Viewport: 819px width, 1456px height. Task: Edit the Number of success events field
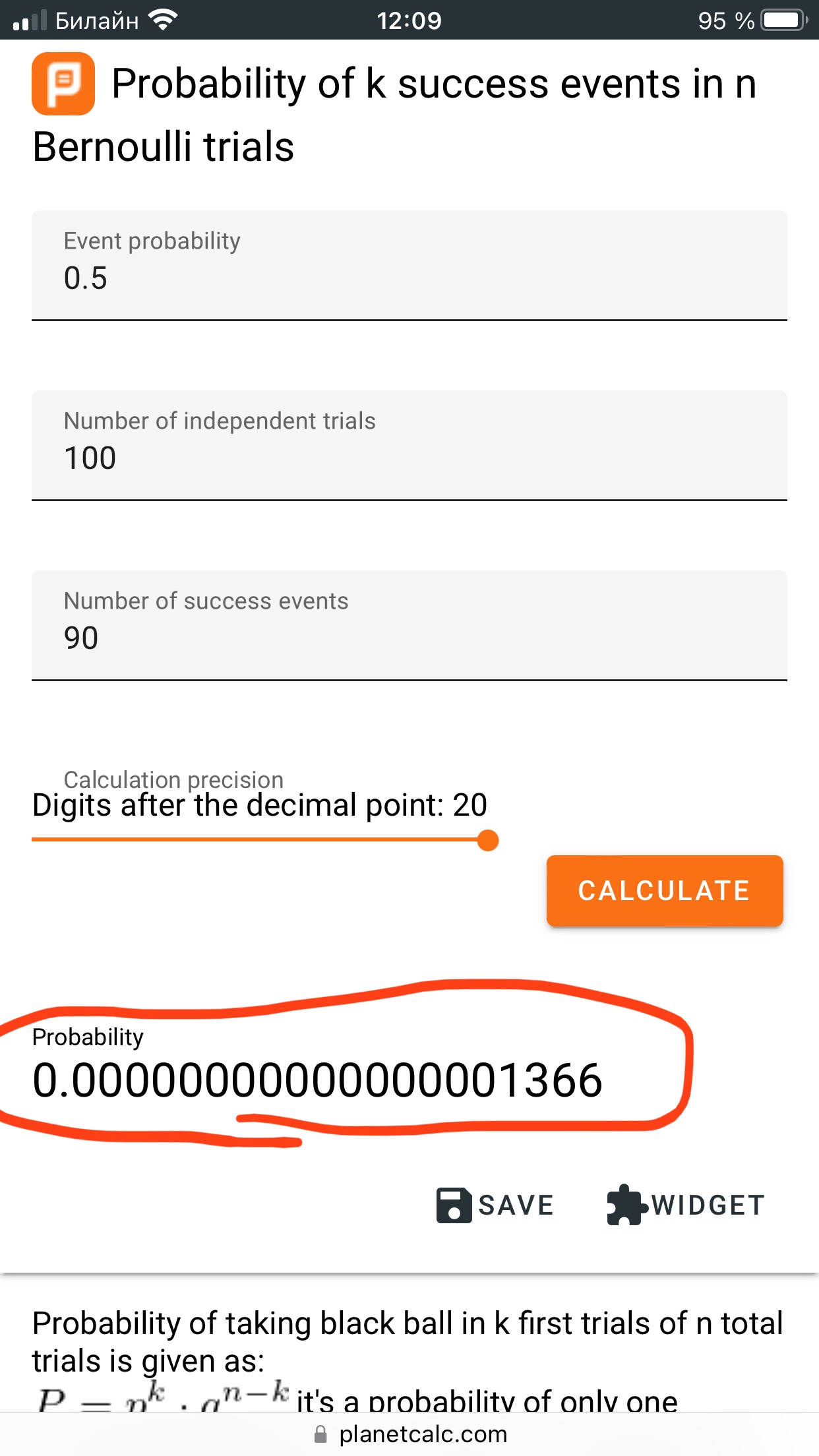[409, 626]
